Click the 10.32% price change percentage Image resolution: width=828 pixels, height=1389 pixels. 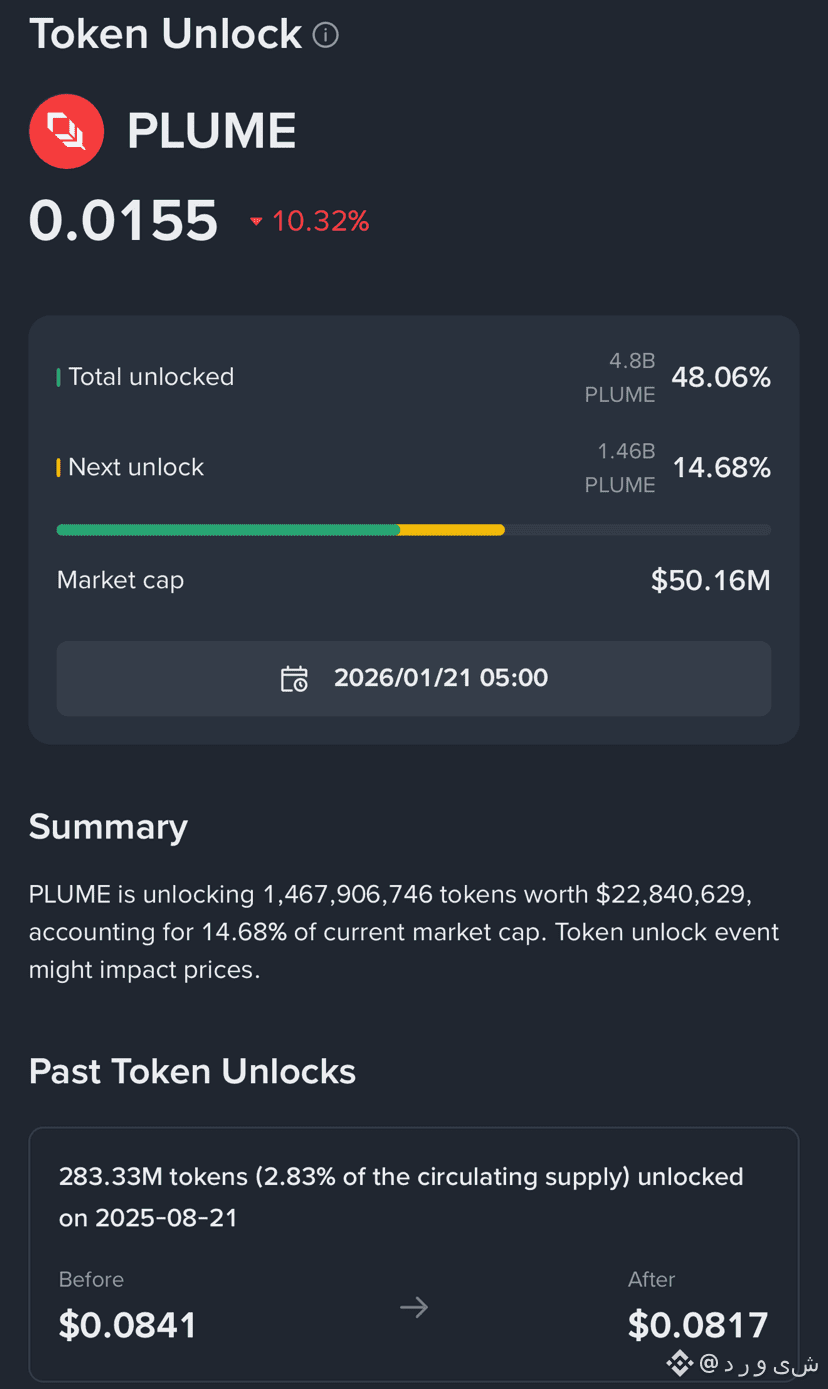coord(320,222)
